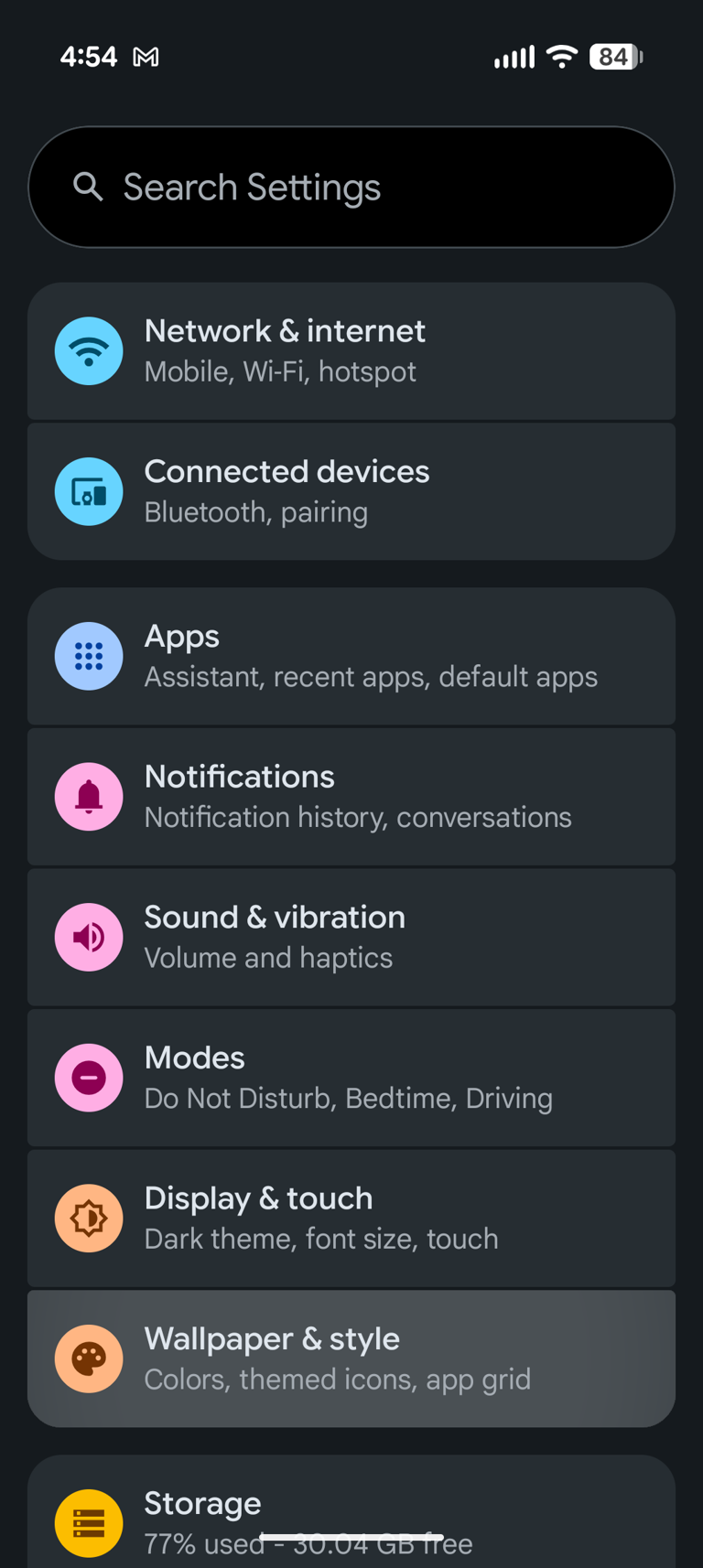Open Connected devices settings
Image resolution: width=703 pixels, height=1568 pixels.
pyautogui.click(x=351, y=491)
